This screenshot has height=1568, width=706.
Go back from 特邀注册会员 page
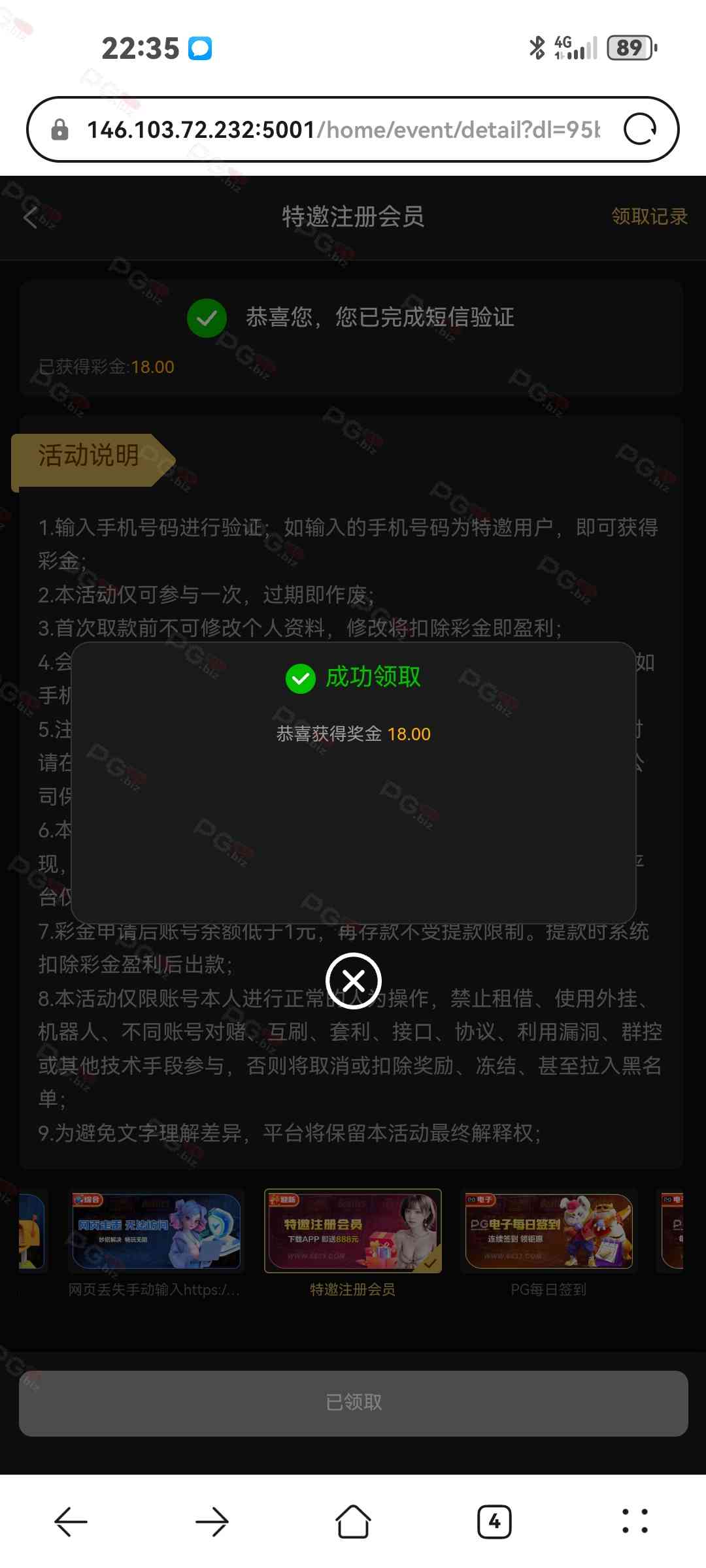click(x=31, y=217)
